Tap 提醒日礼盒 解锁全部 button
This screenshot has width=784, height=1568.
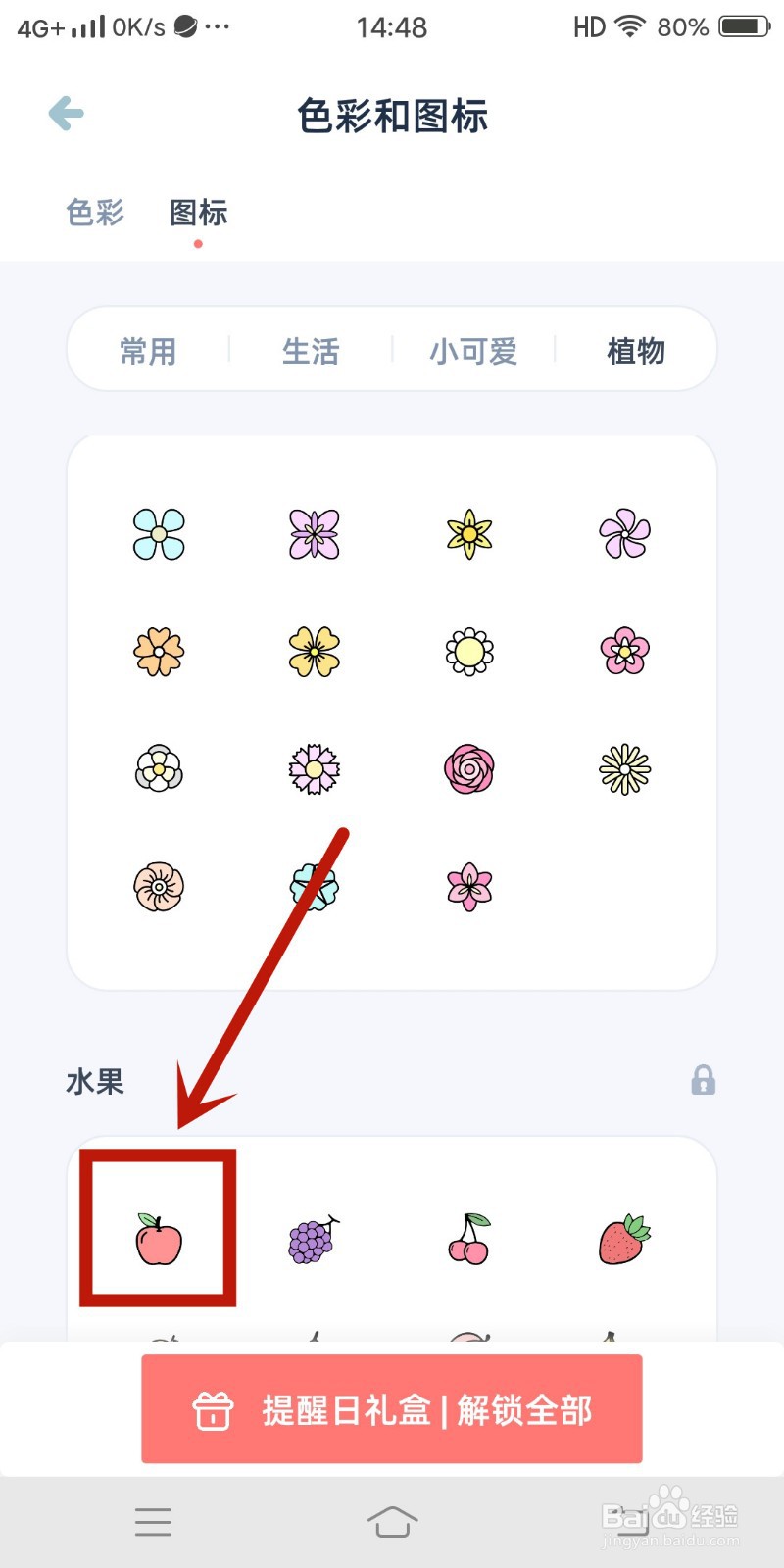(392, 1411)
